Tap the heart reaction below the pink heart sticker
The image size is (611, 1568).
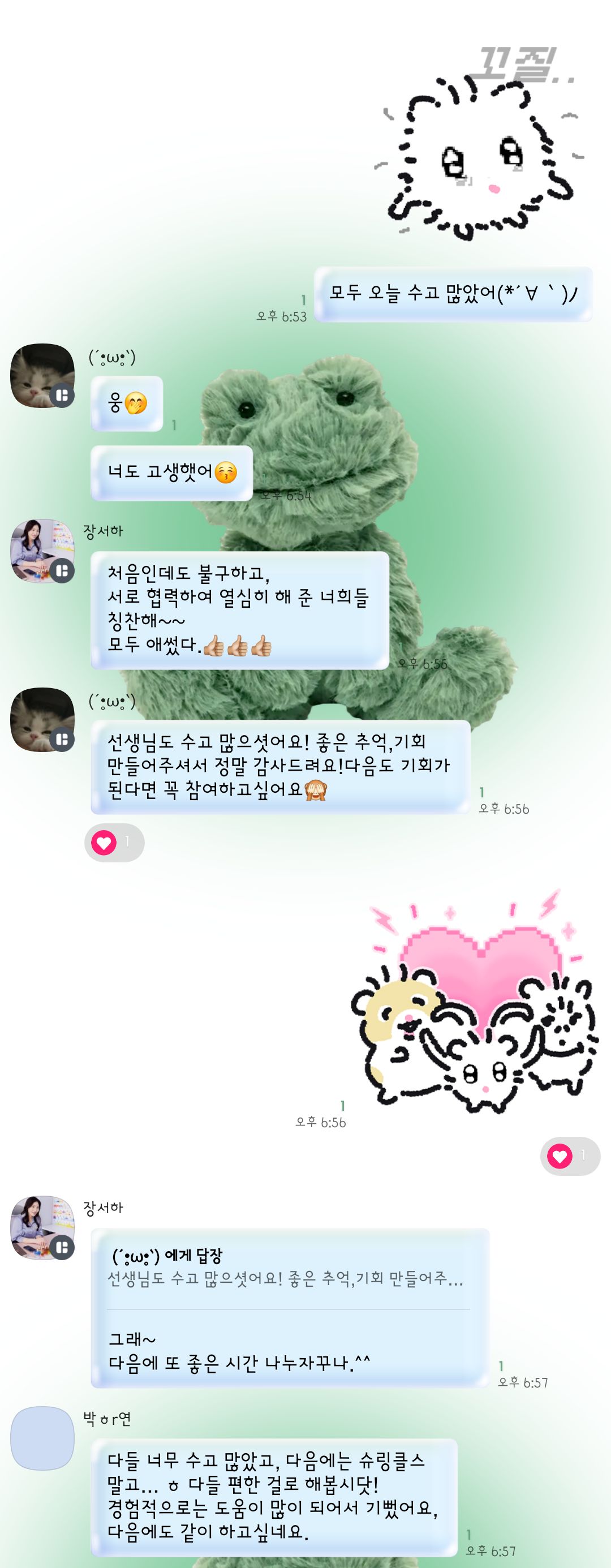pyautogui.click(x=570, y=1156)
